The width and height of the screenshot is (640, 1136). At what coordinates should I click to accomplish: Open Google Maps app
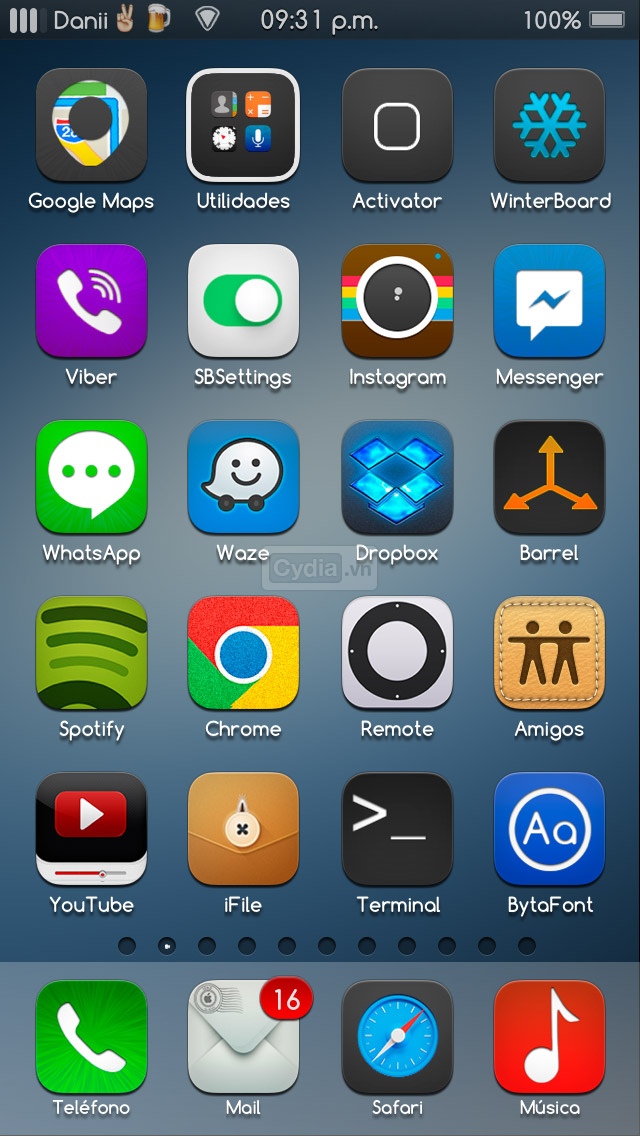click(91, 125)
